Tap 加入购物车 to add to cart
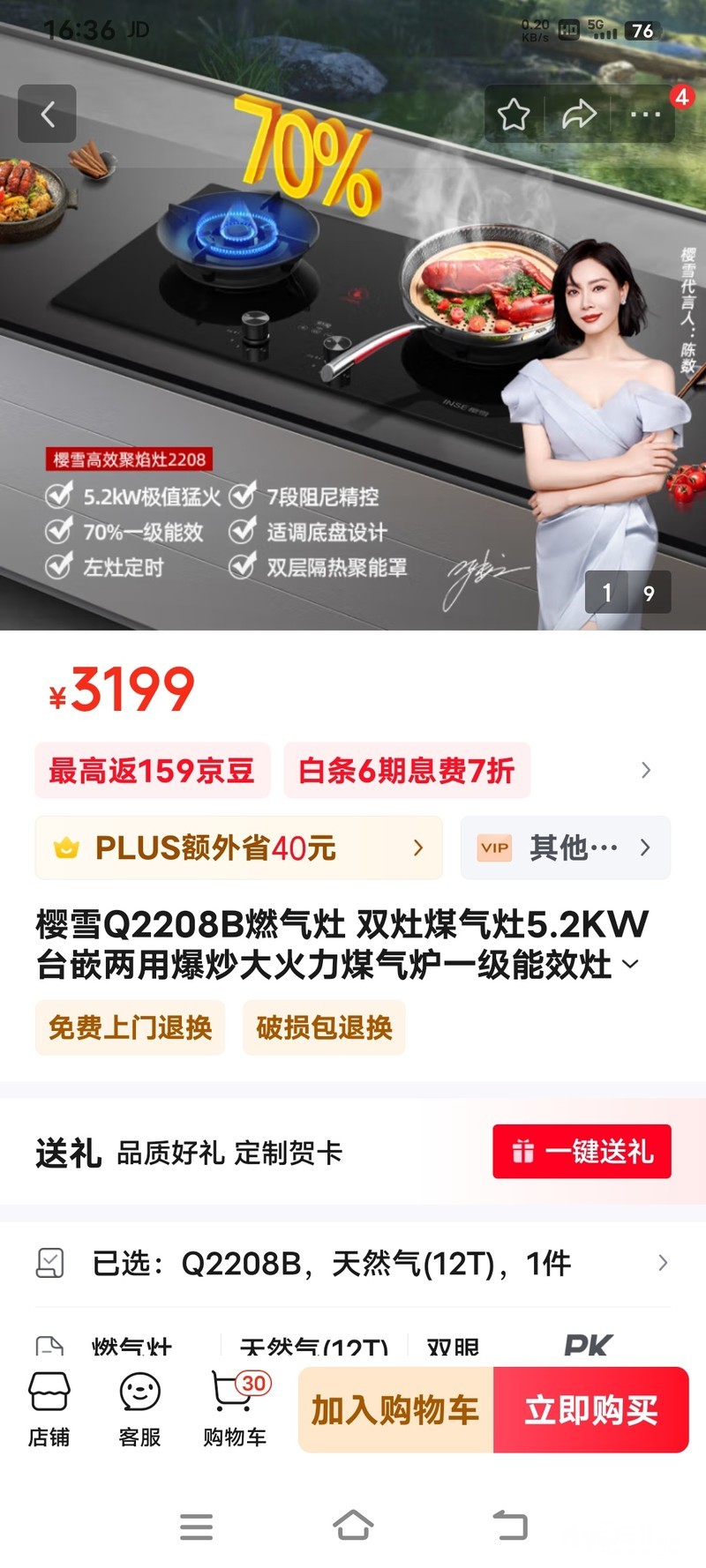706x1568 pixels. coord(395,1410)
